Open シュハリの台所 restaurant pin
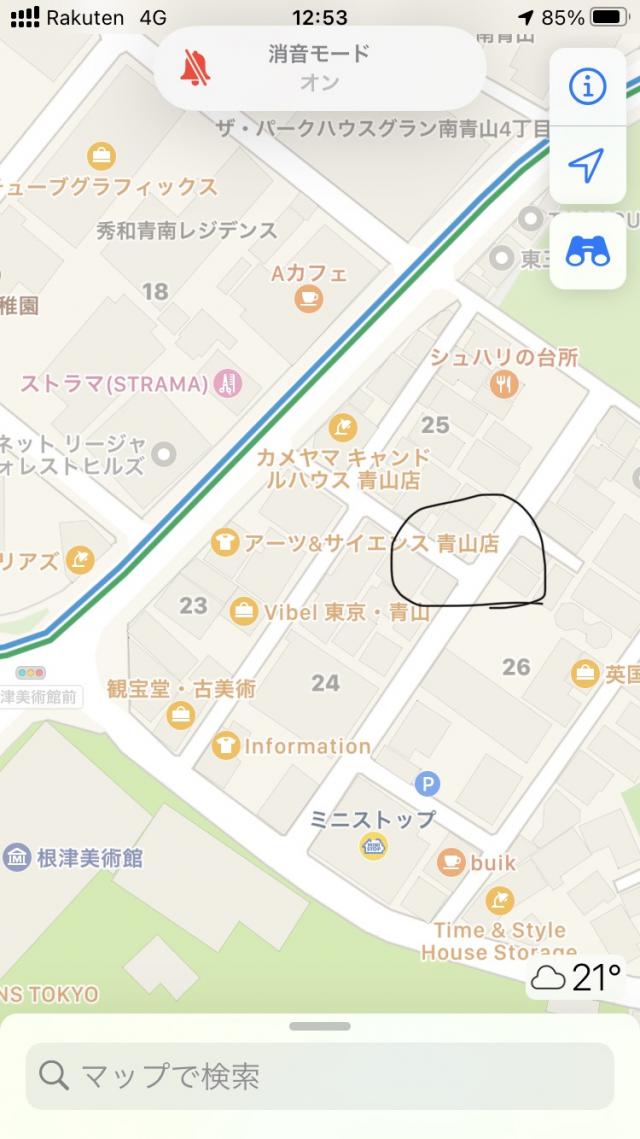Screen dimensions: 640x1139 pyautogui.click(x=503, y=384)
